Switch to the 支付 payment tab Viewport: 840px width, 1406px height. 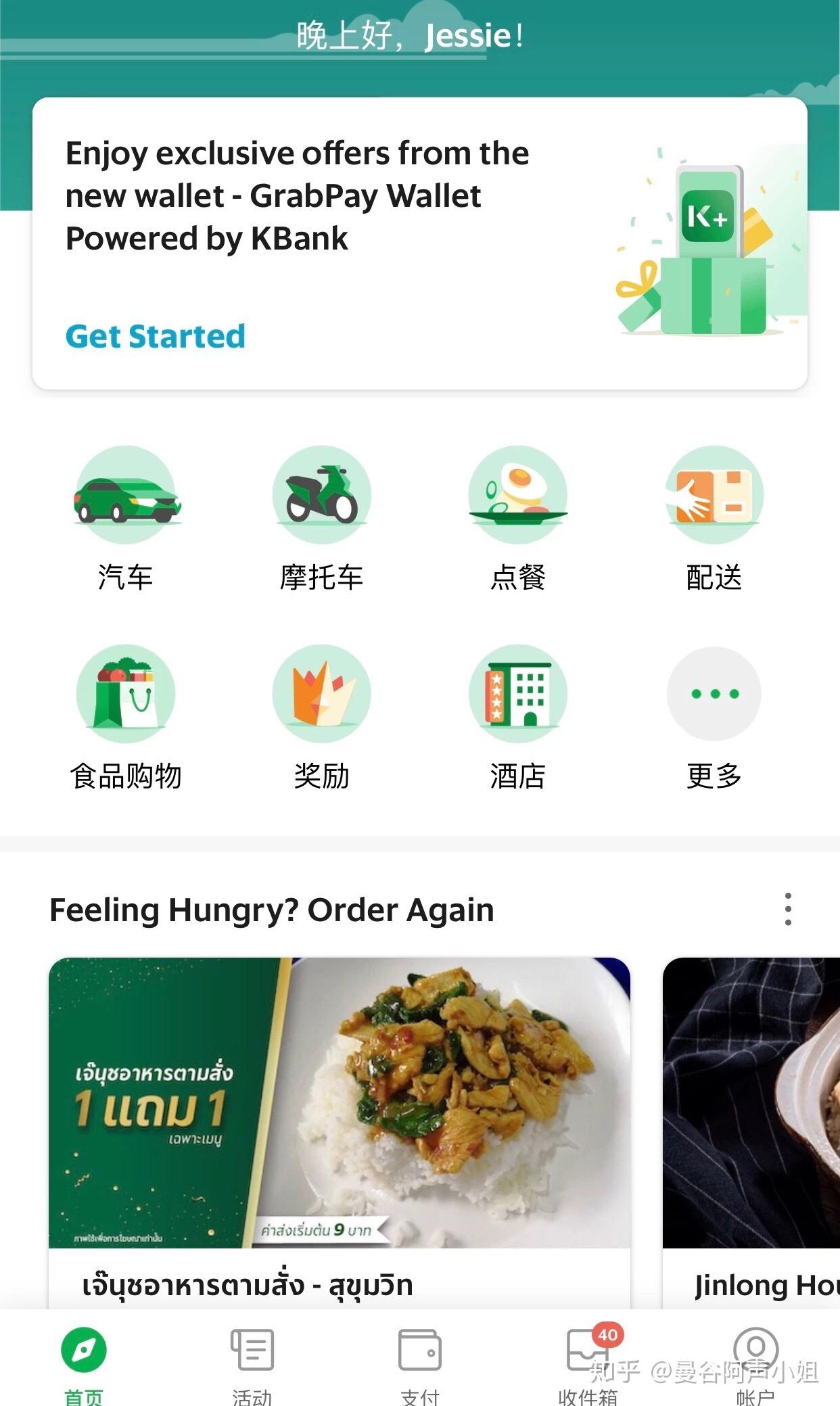[420, 1361]
